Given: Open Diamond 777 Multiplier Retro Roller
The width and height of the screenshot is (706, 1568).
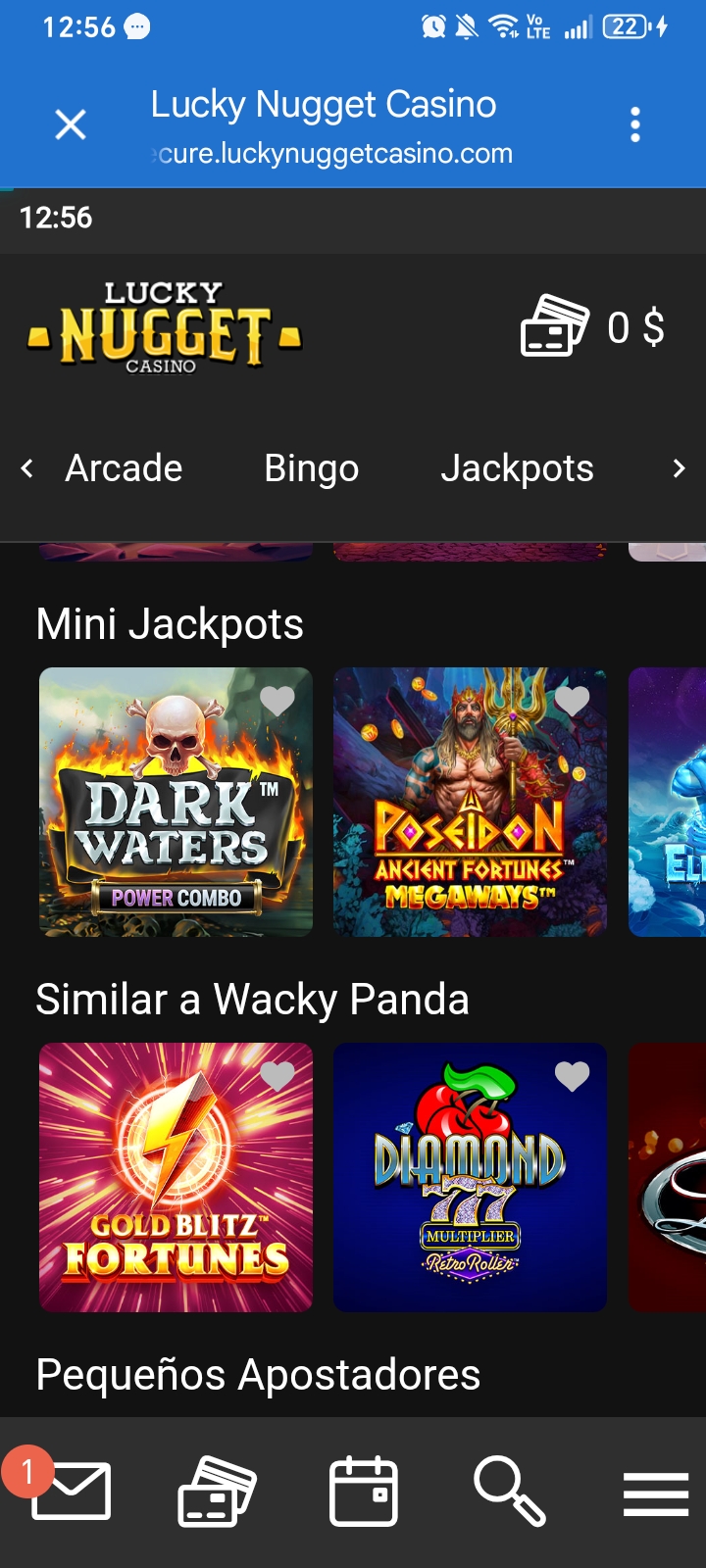Looking at the screenshot, I should [x=470, y=1177].
